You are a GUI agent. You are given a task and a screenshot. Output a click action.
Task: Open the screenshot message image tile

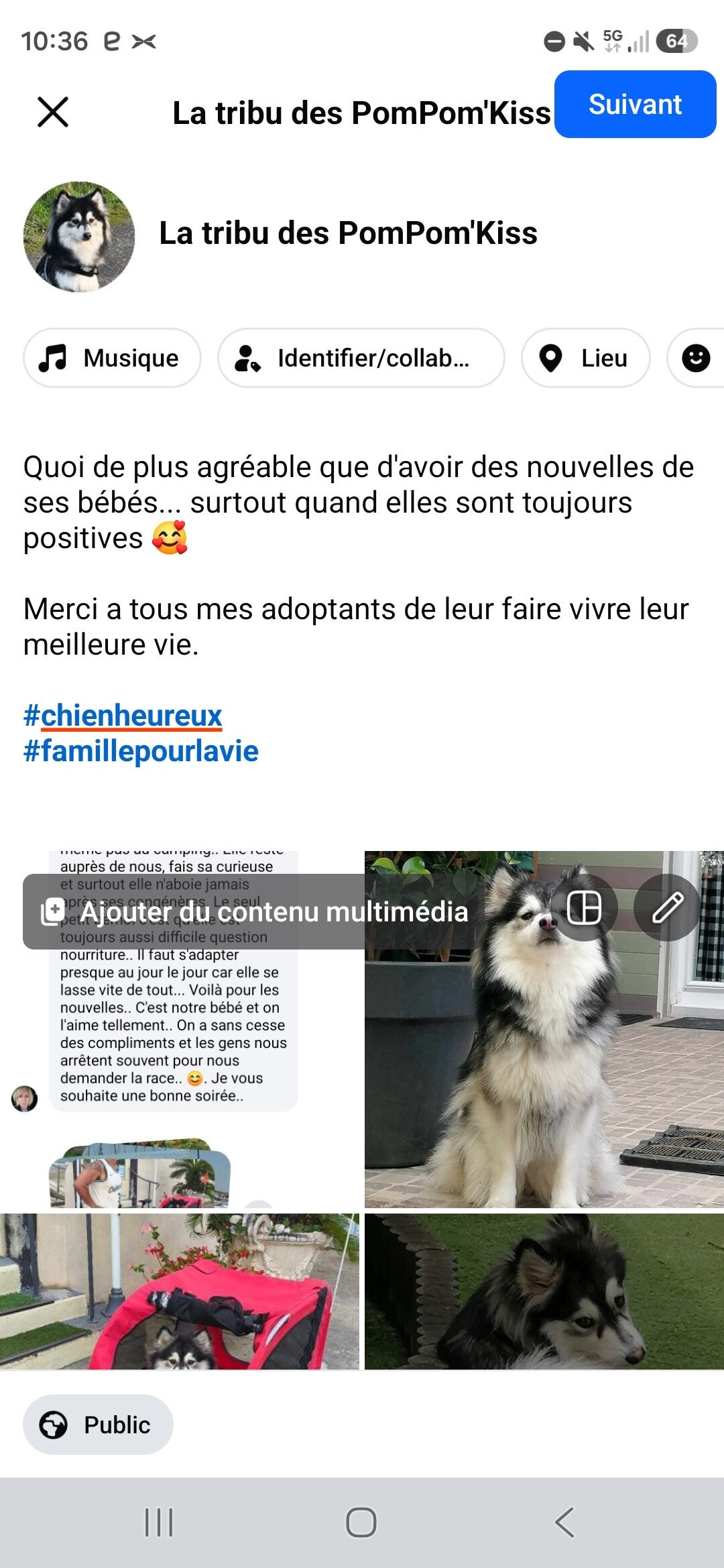click(180, 1029)
